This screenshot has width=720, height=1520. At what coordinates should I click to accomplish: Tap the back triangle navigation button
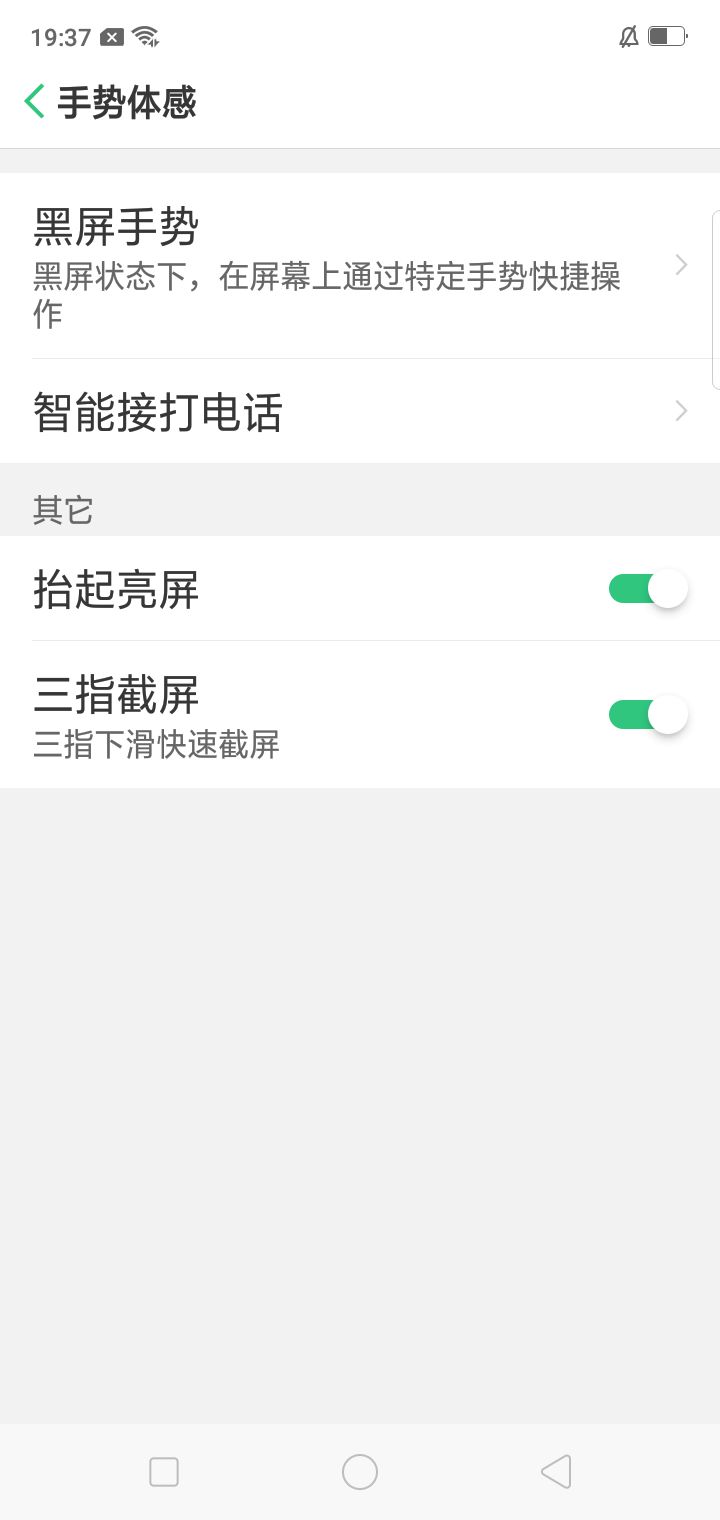556,1471
